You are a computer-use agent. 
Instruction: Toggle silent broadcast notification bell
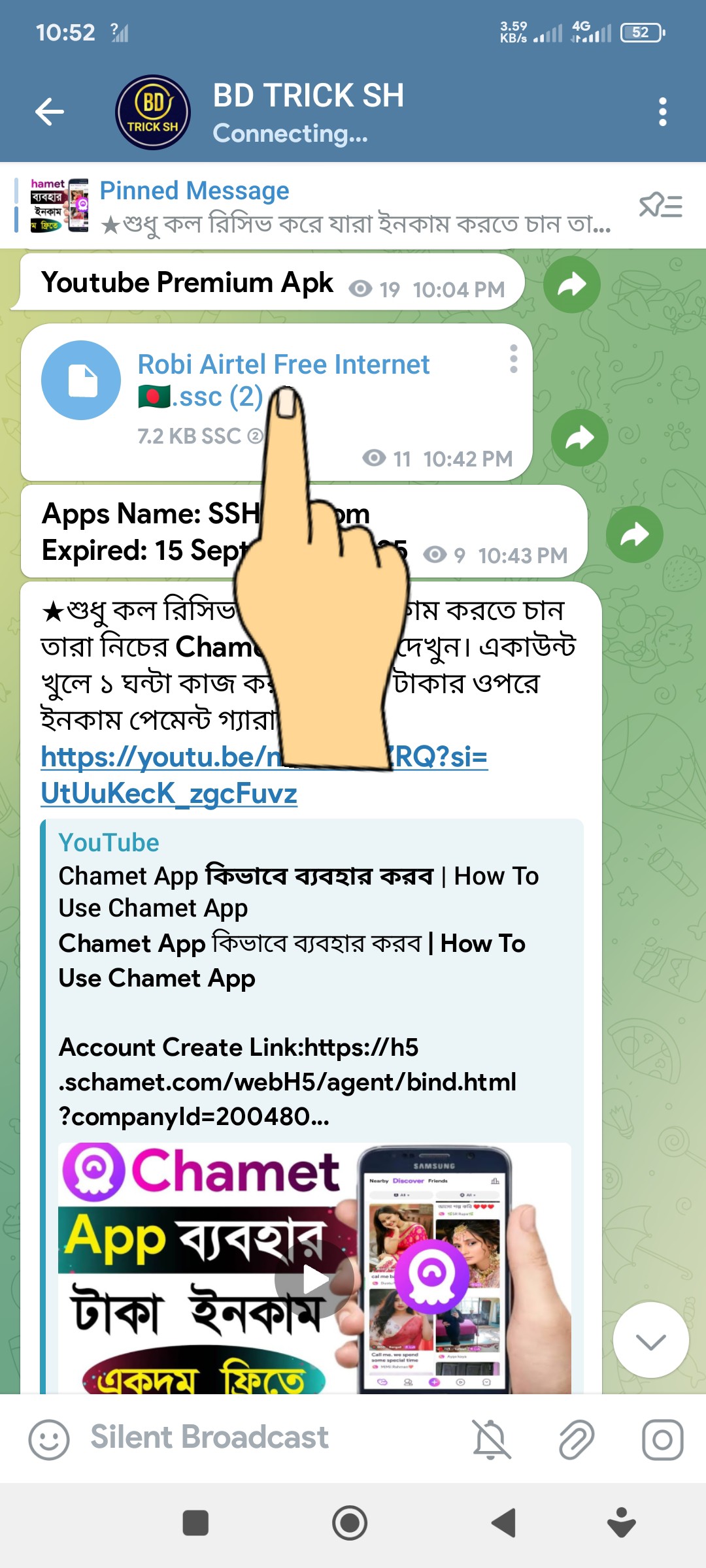tap(491, 1439)
